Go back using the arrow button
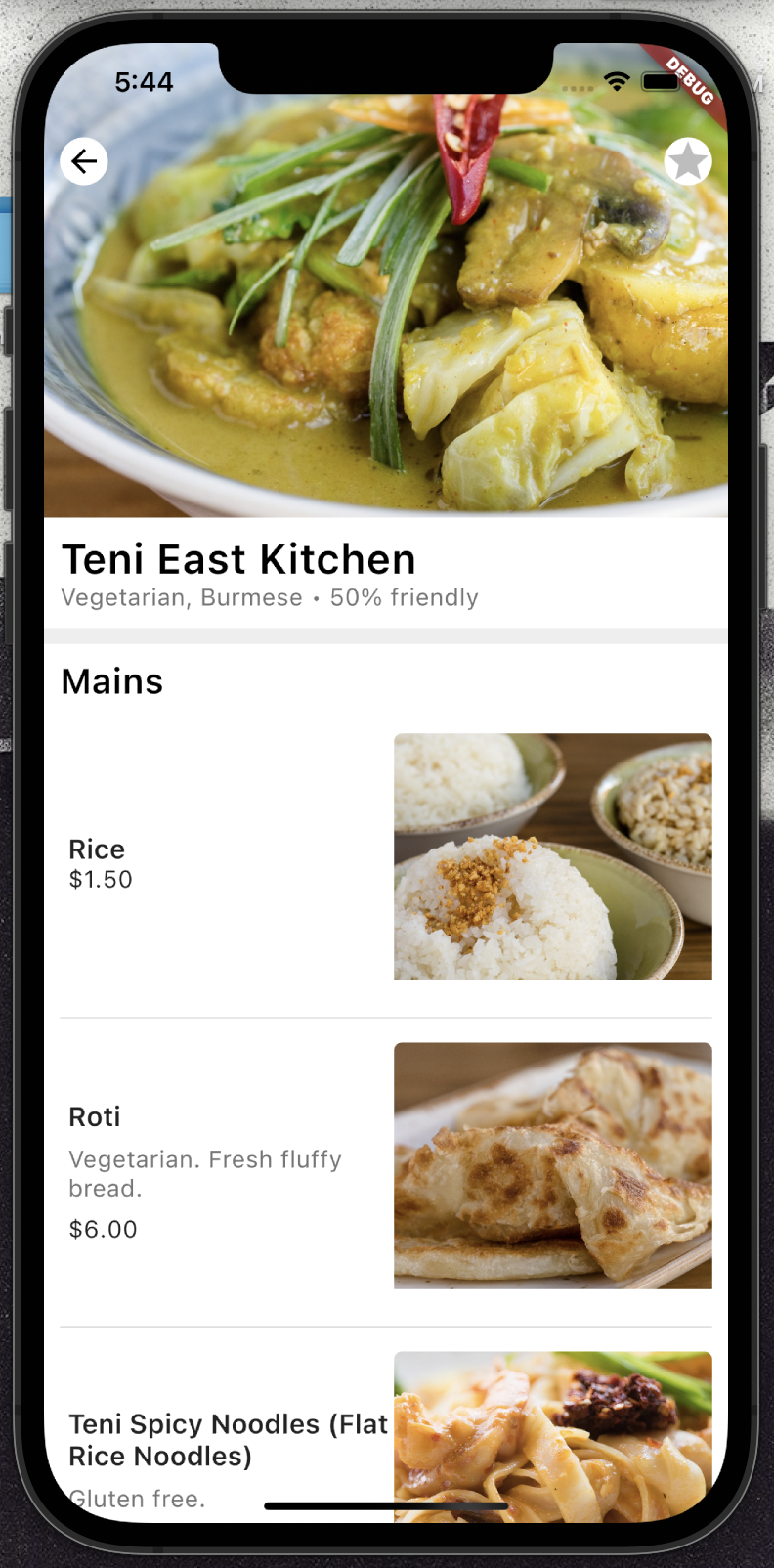Image resolution: width=774 pixels, height=1568 pixels. tap(84, 161)
